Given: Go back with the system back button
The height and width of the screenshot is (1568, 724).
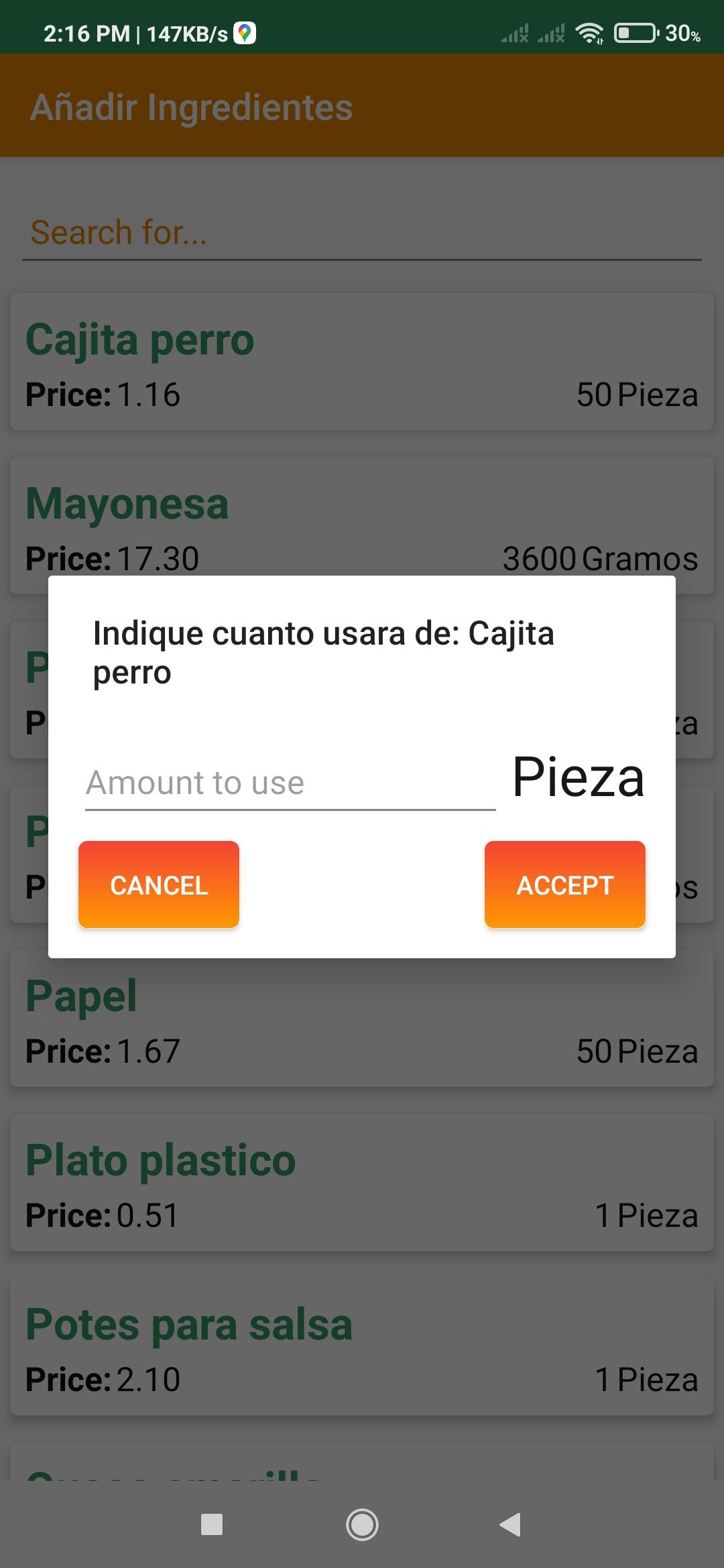Looking at the screenshot, I should point(511,1524).
